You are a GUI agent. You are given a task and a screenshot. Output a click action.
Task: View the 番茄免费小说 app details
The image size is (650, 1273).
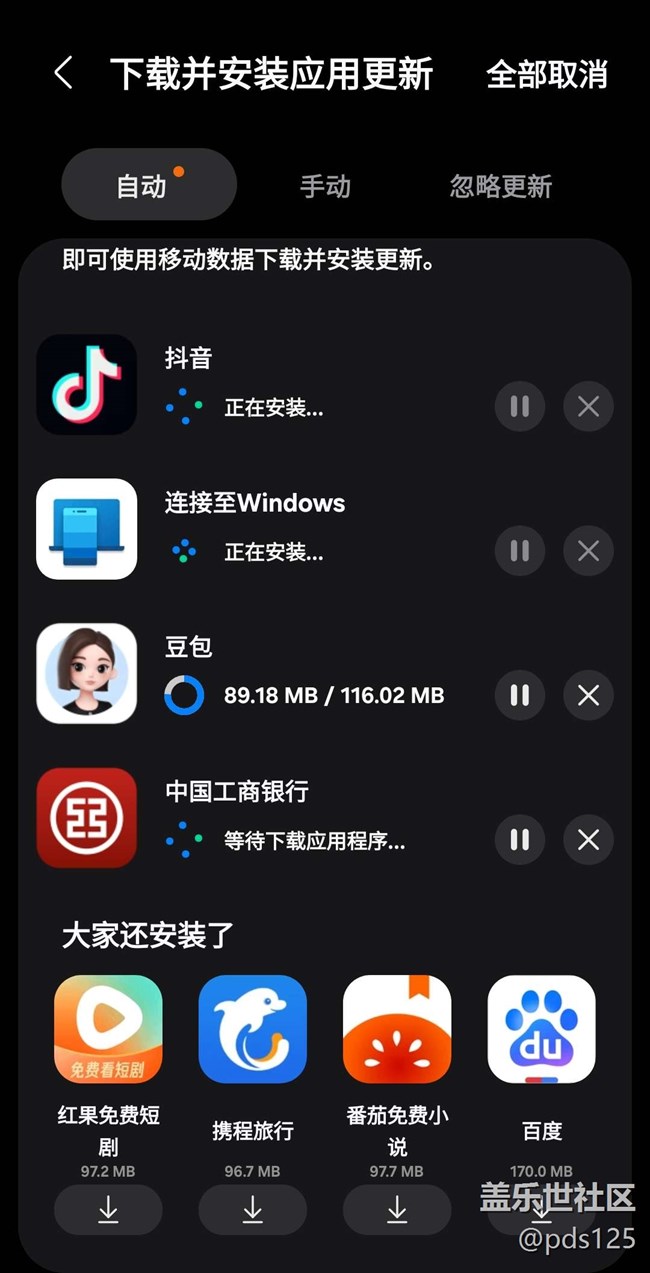[x=397, y=1029]
